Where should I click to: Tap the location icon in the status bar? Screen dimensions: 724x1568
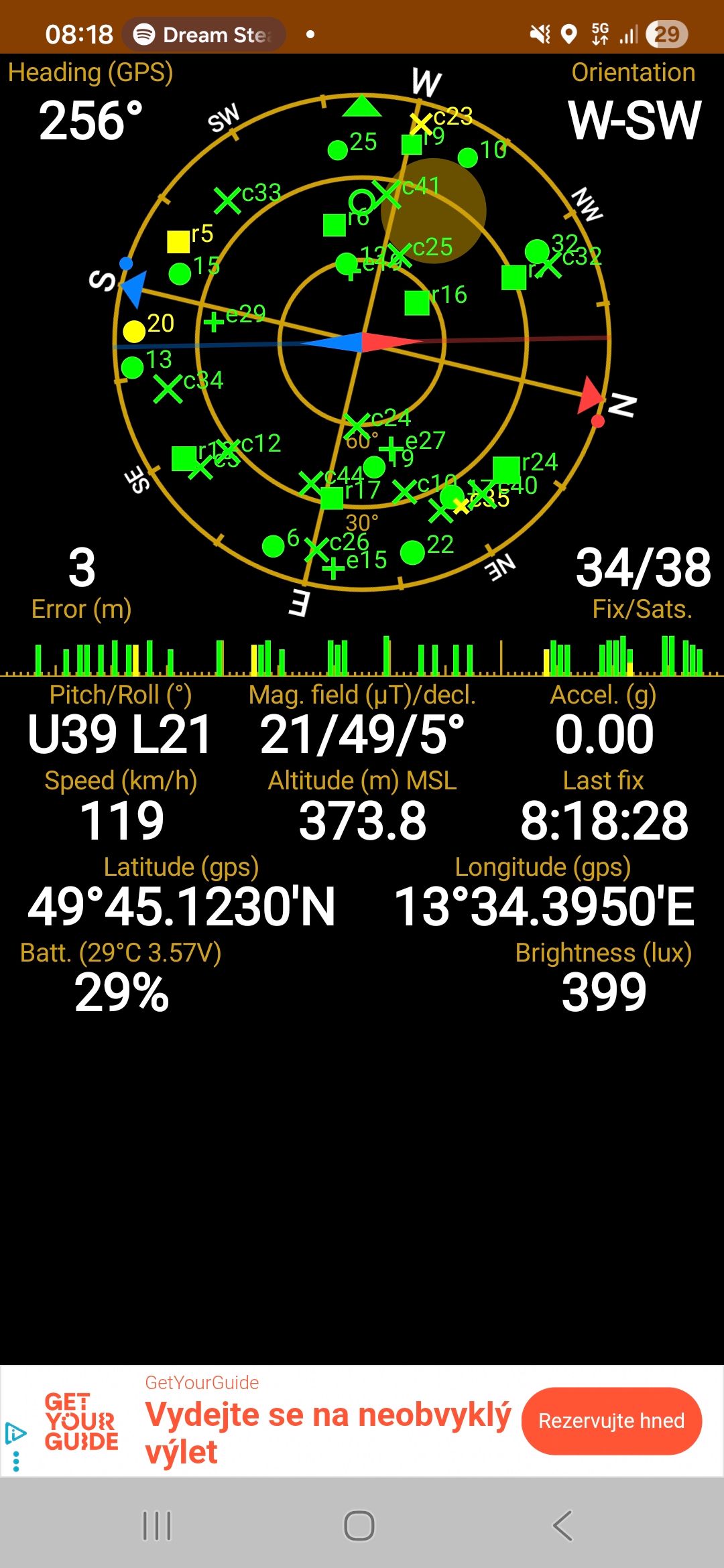point(569,34)
